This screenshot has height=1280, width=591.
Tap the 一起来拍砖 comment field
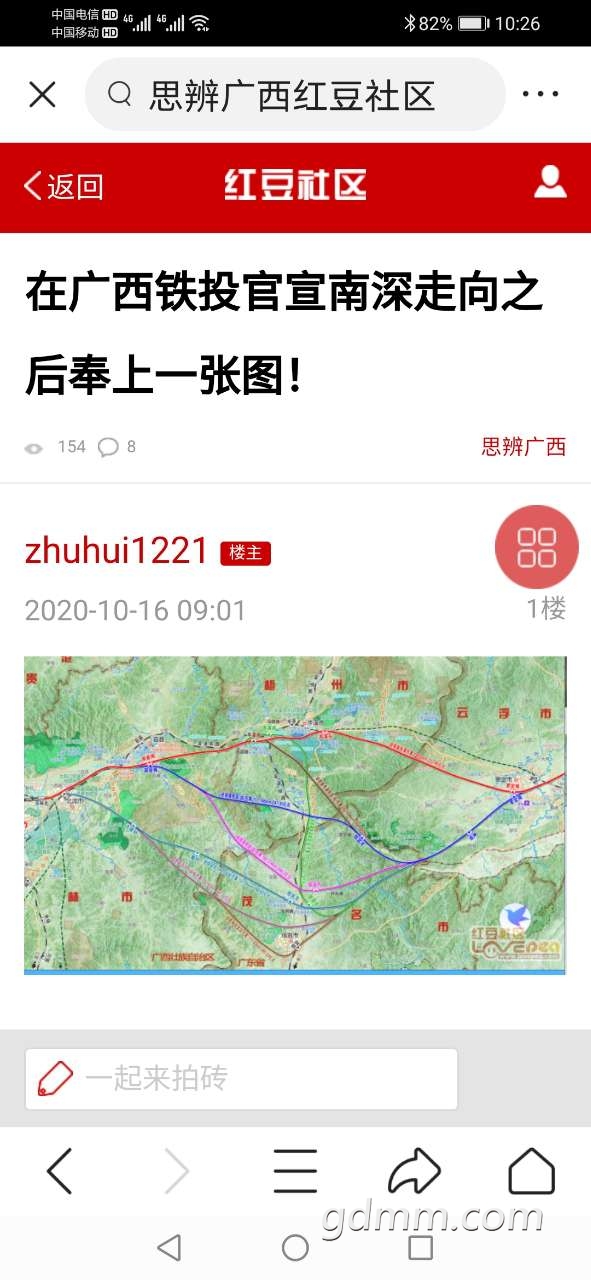click(x=241, y=1078)
